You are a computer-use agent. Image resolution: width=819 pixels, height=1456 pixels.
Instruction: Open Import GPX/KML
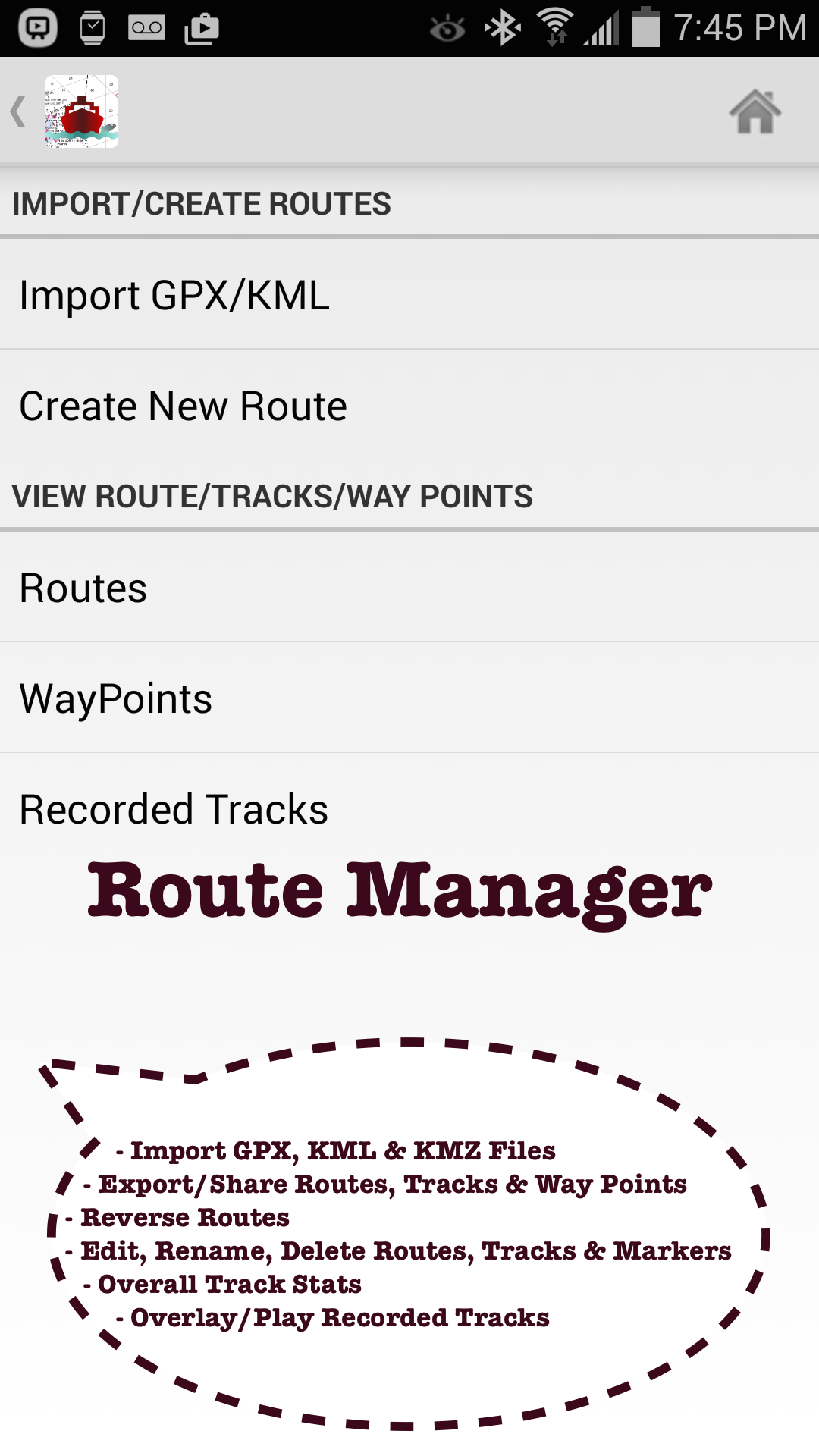pos(174,297)
